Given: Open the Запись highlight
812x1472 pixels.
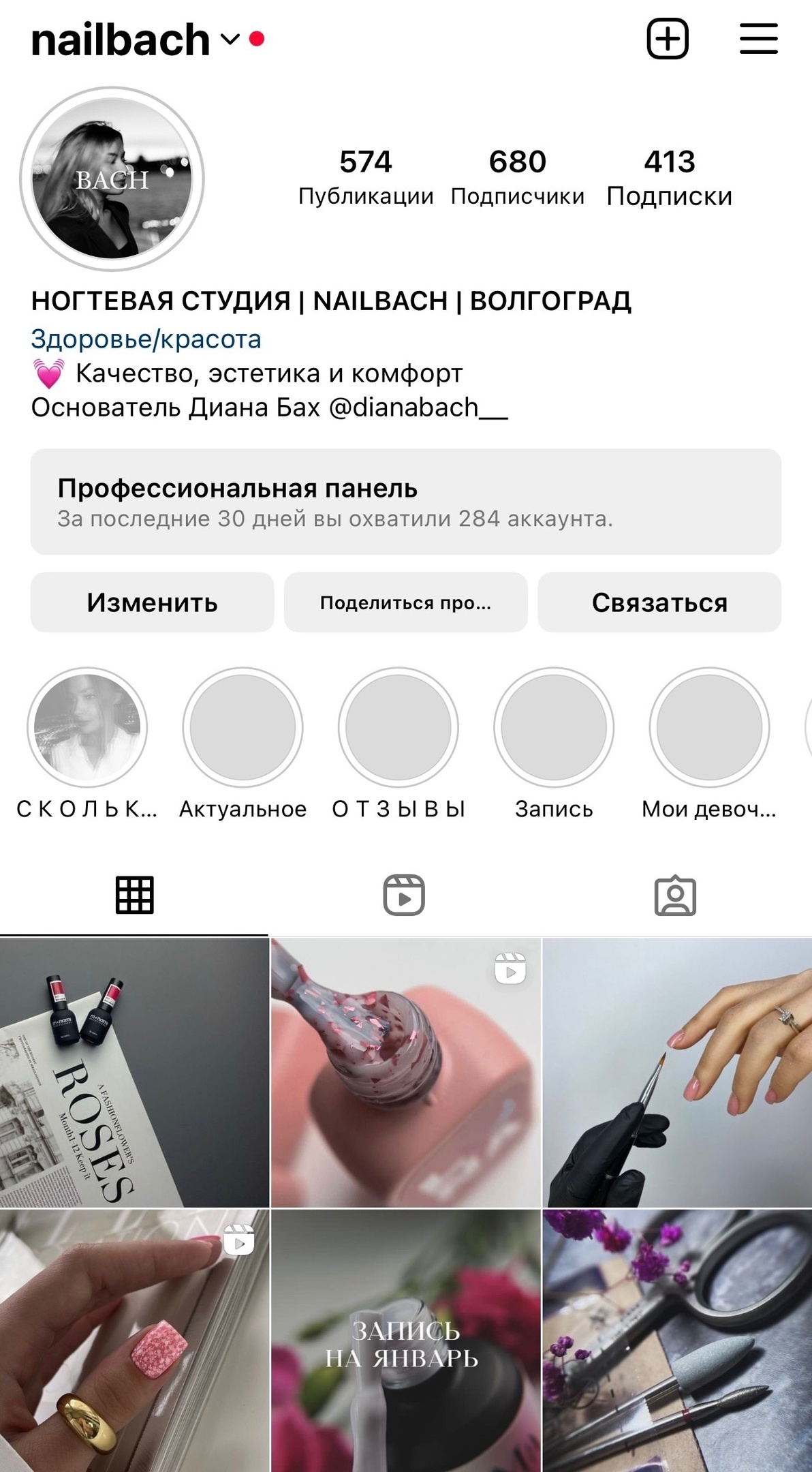Looking at the screenshot, I should tap(554, 728).
